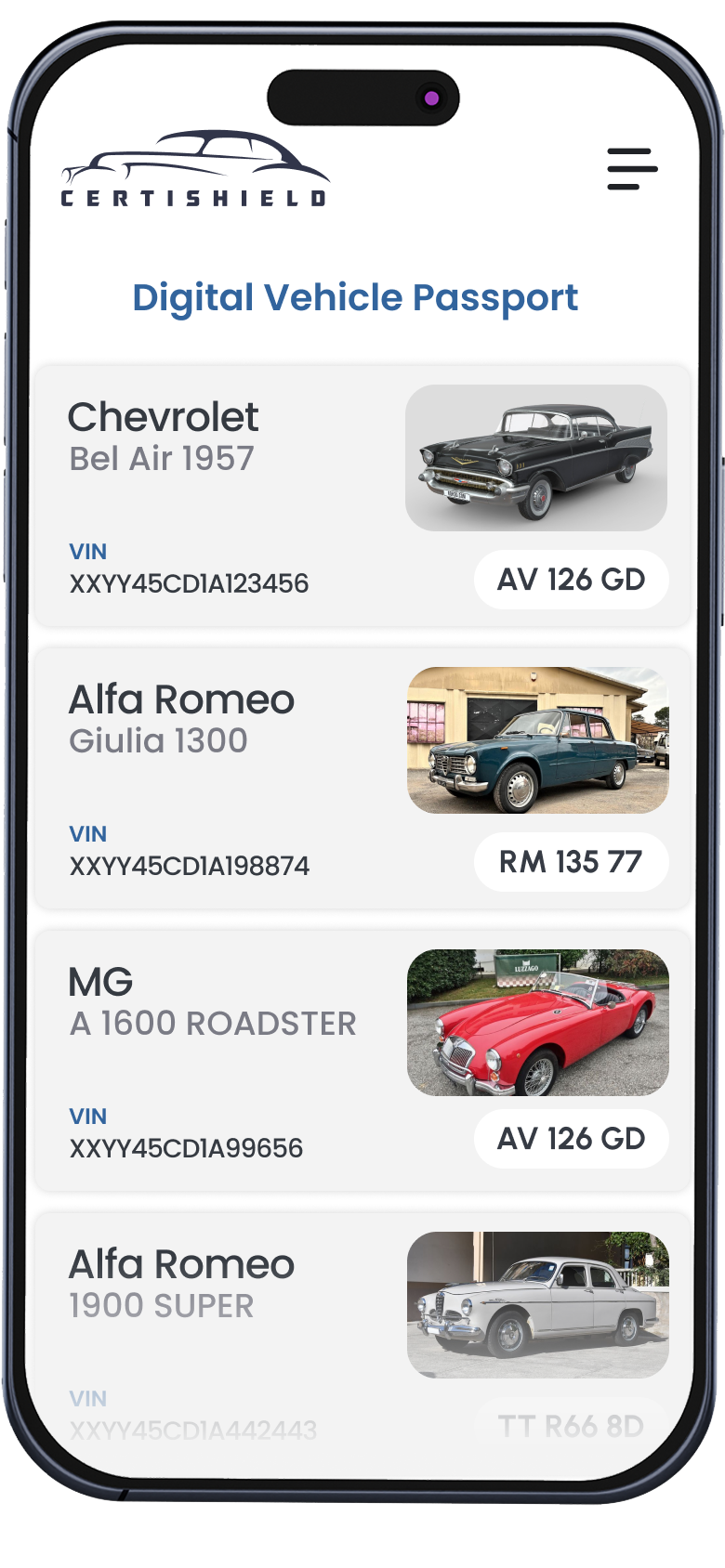Viewport: 725px width, 1568px height.
Task: Open the hamburger menu
Action: (632, 169)
